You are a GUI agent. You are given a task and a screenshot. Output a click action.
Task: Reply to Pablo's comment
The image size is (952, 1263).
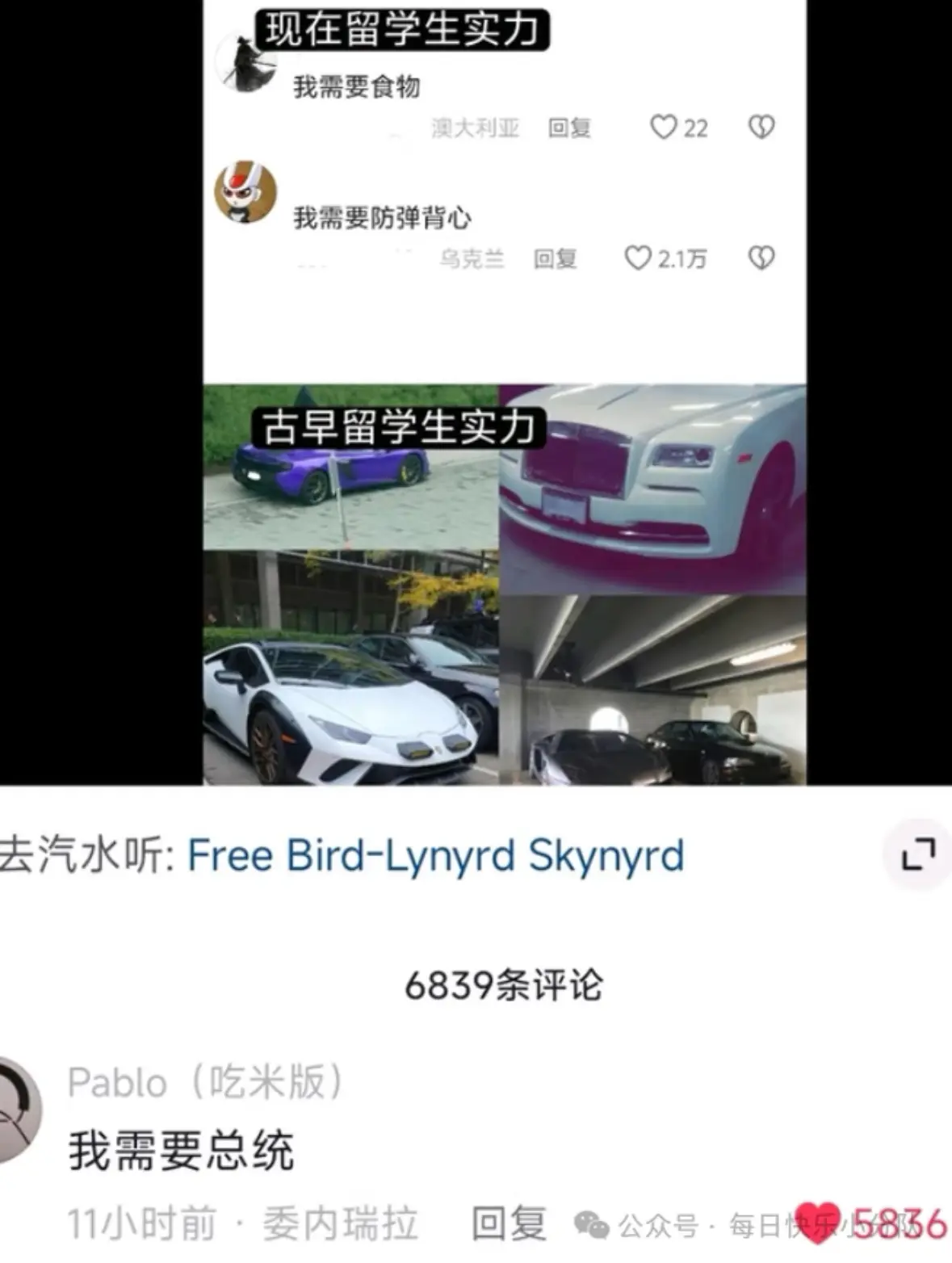coord(509,1223)
